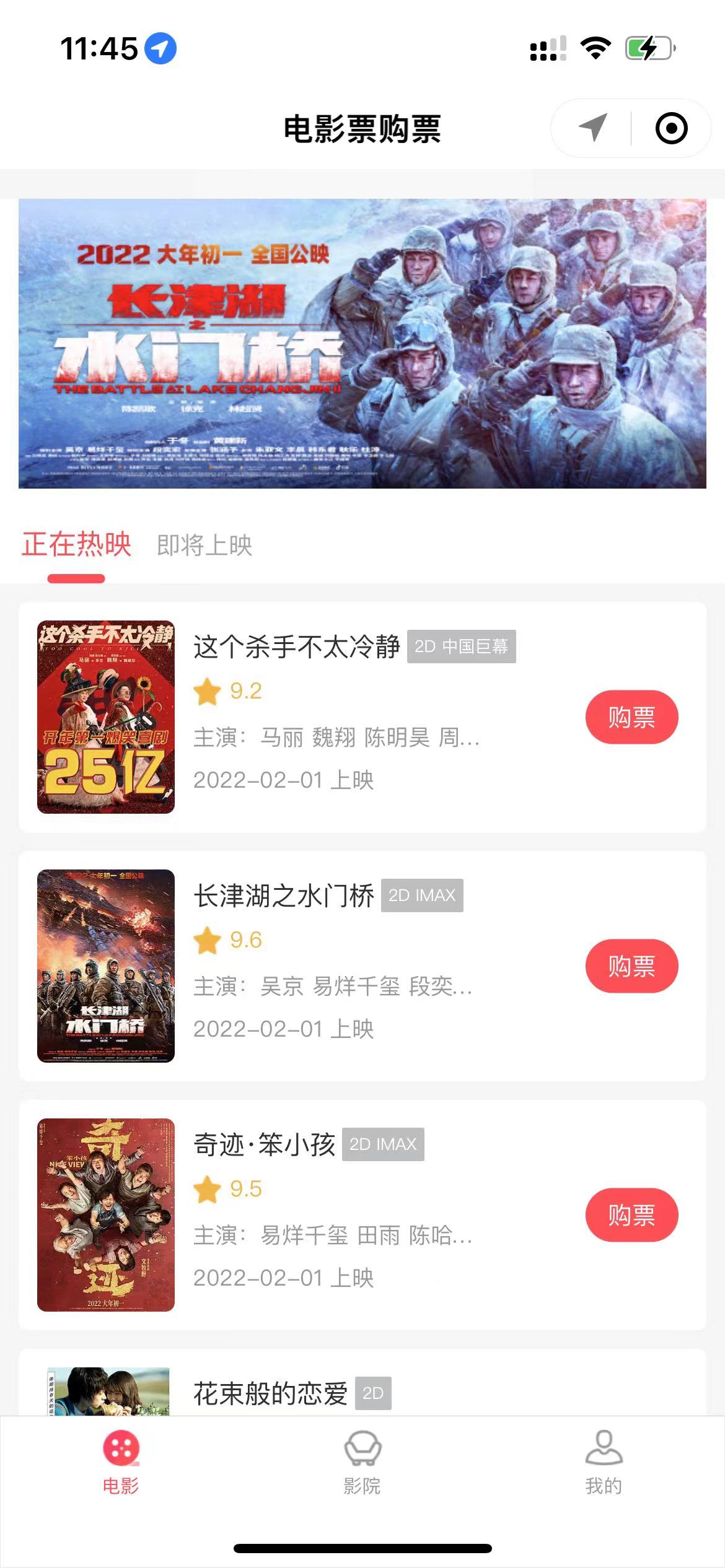Tap the red tab underline indicator
Screen dimensions: 725x1568
tap(76, 577)
